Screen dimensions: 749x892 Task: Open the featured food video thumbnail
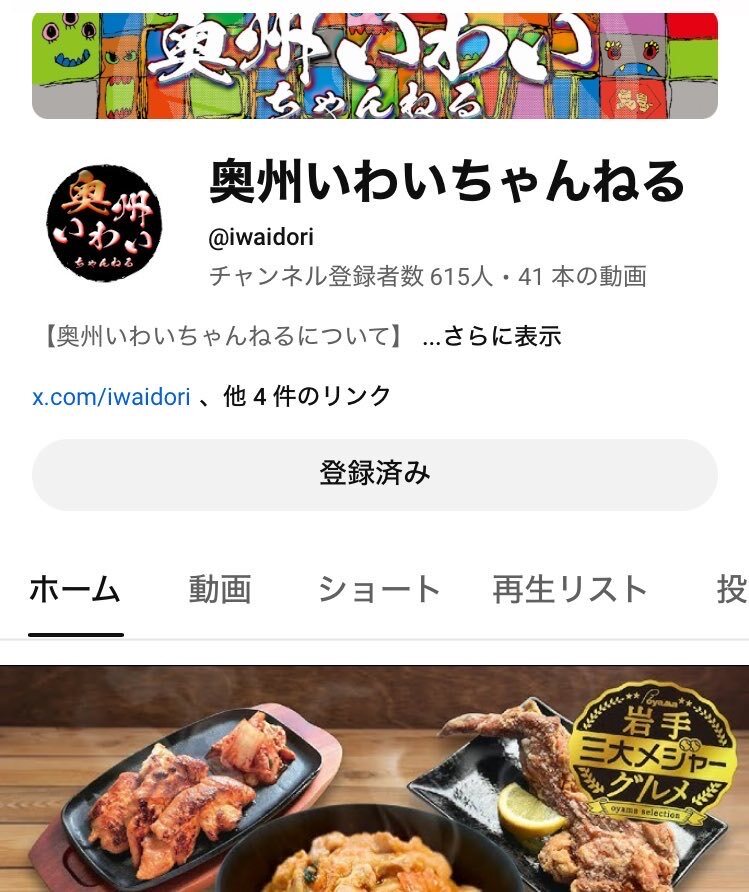click(x=374, y=780)
